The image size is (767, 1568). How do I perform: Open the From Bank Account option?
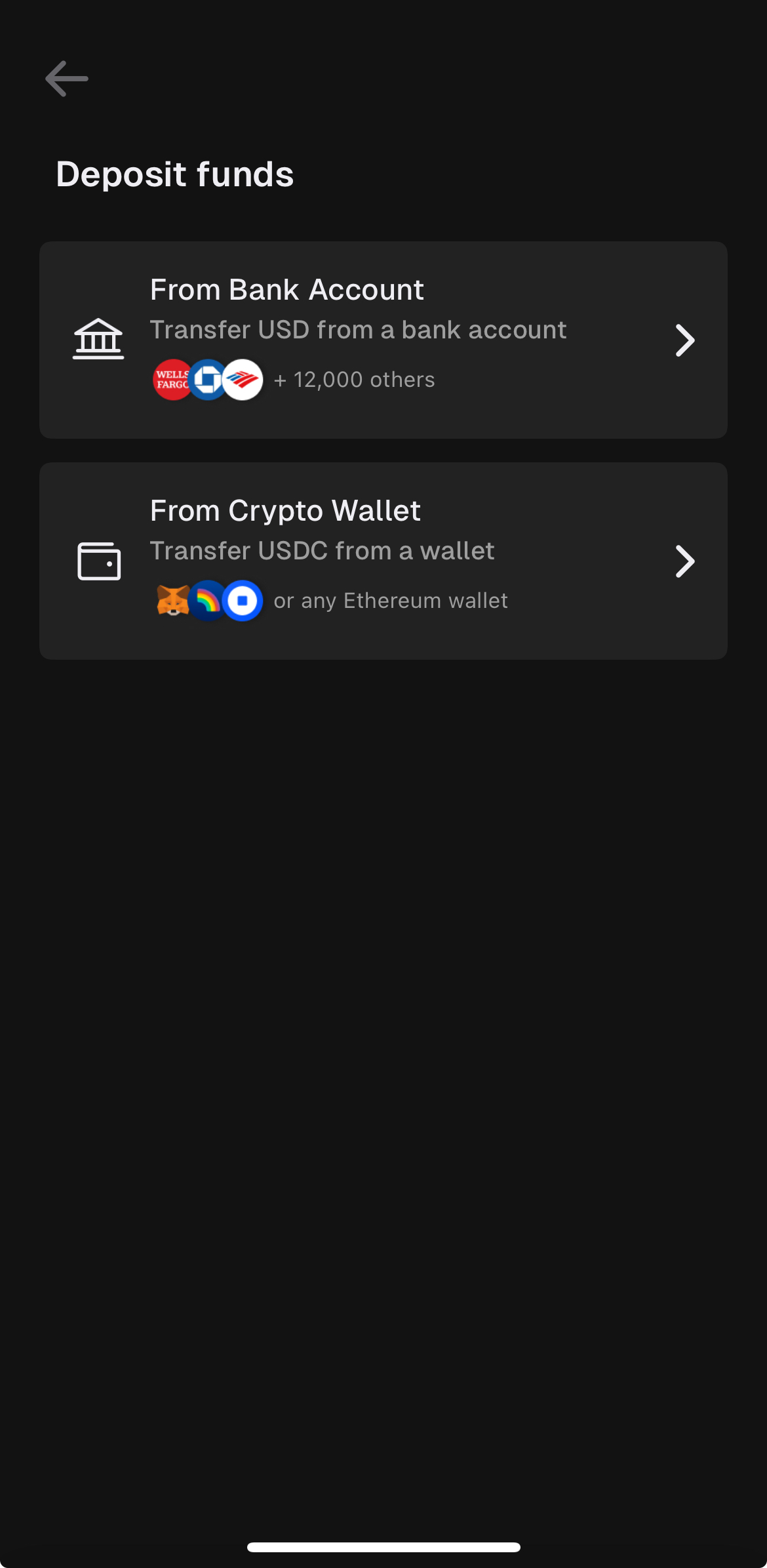click(x=383, y=340)
